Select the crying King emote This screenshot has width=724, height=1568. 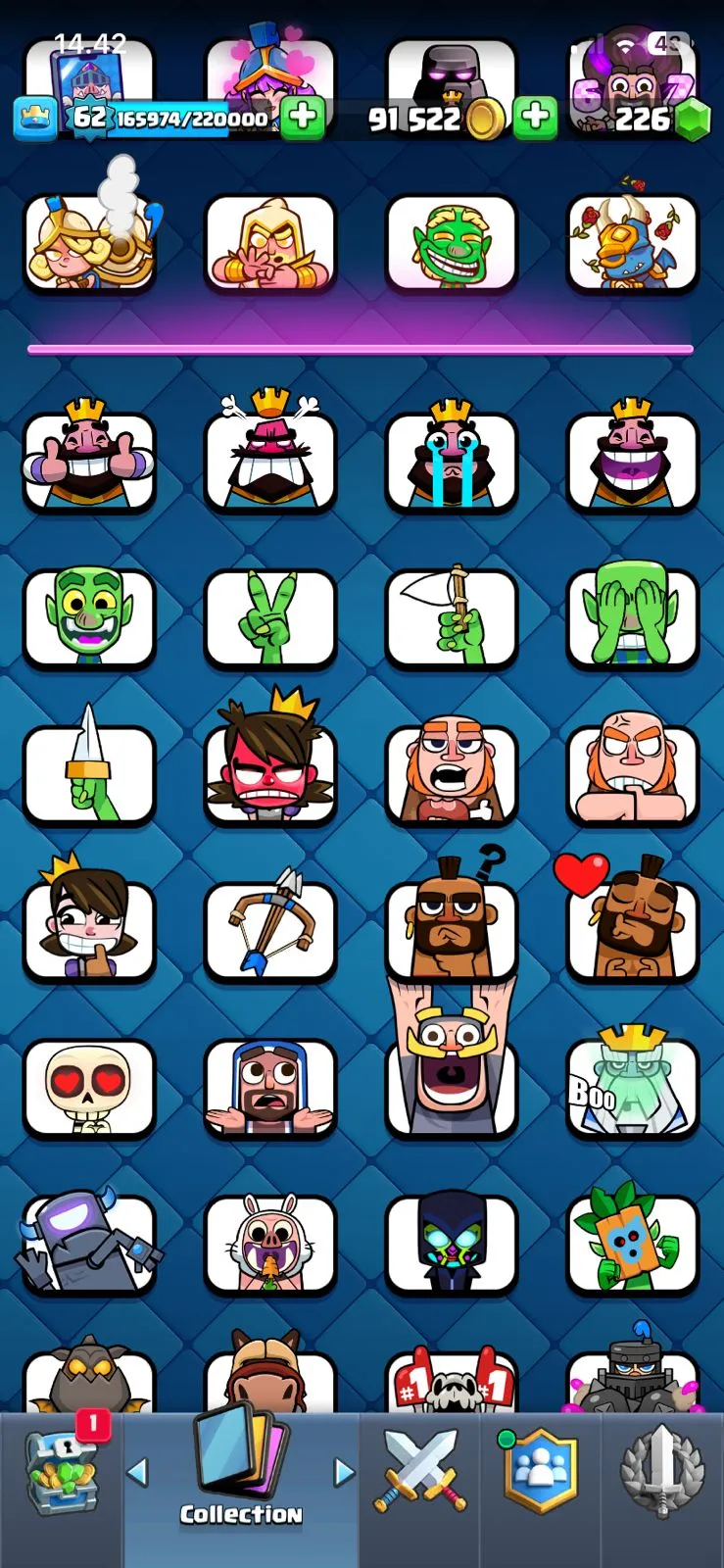coord(451,460)
